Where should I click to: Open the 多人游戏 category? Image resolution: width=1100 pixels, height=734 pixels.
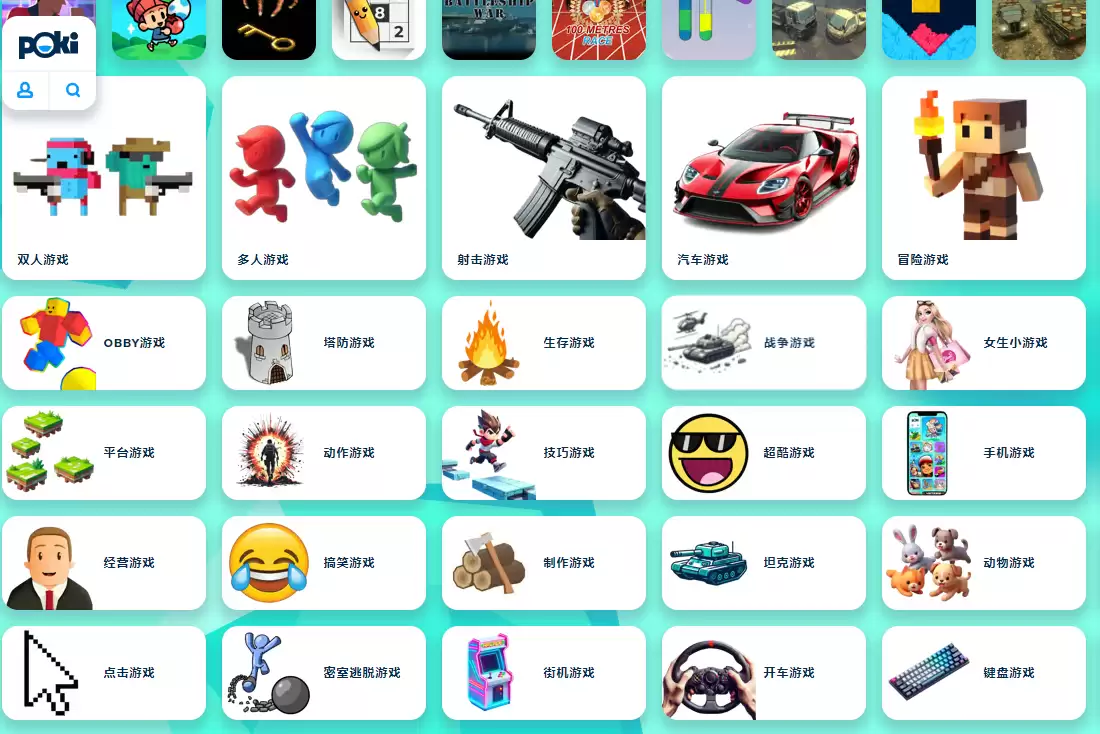[324, 178]
